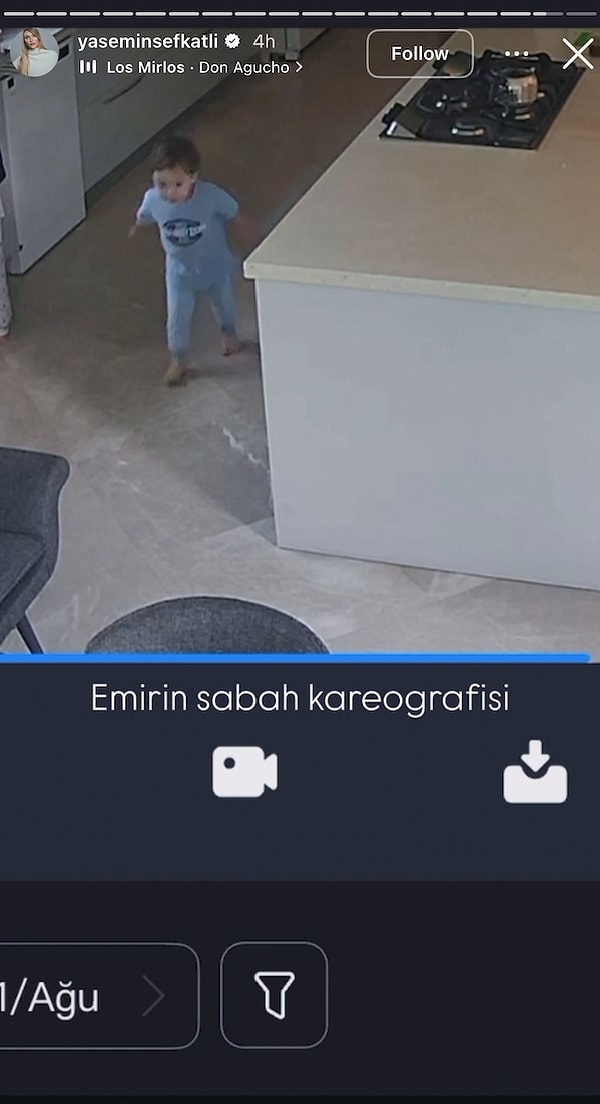Close the story viewer

click(577, 54)
